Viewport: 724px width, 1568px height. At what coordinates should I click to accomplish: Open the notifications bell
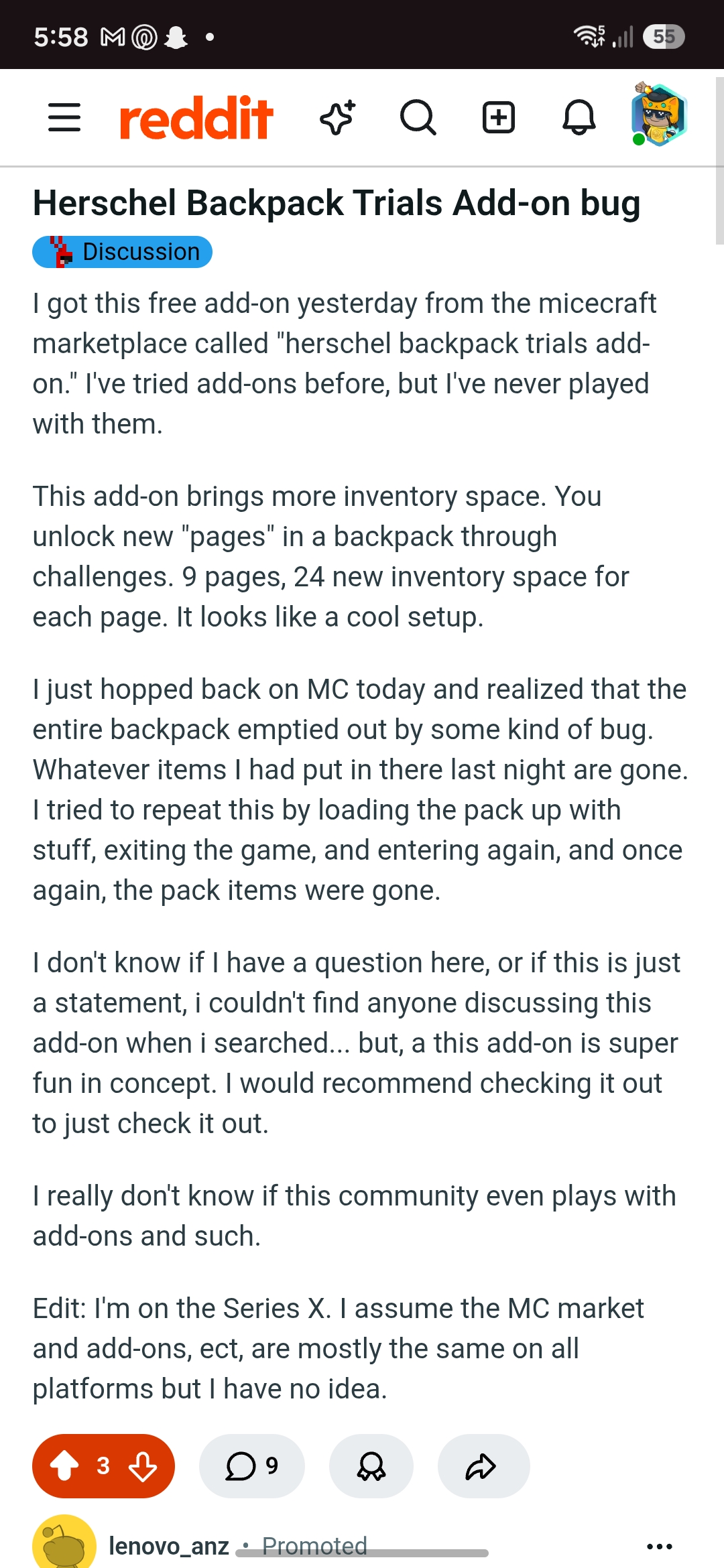click(x=579, y=118)
